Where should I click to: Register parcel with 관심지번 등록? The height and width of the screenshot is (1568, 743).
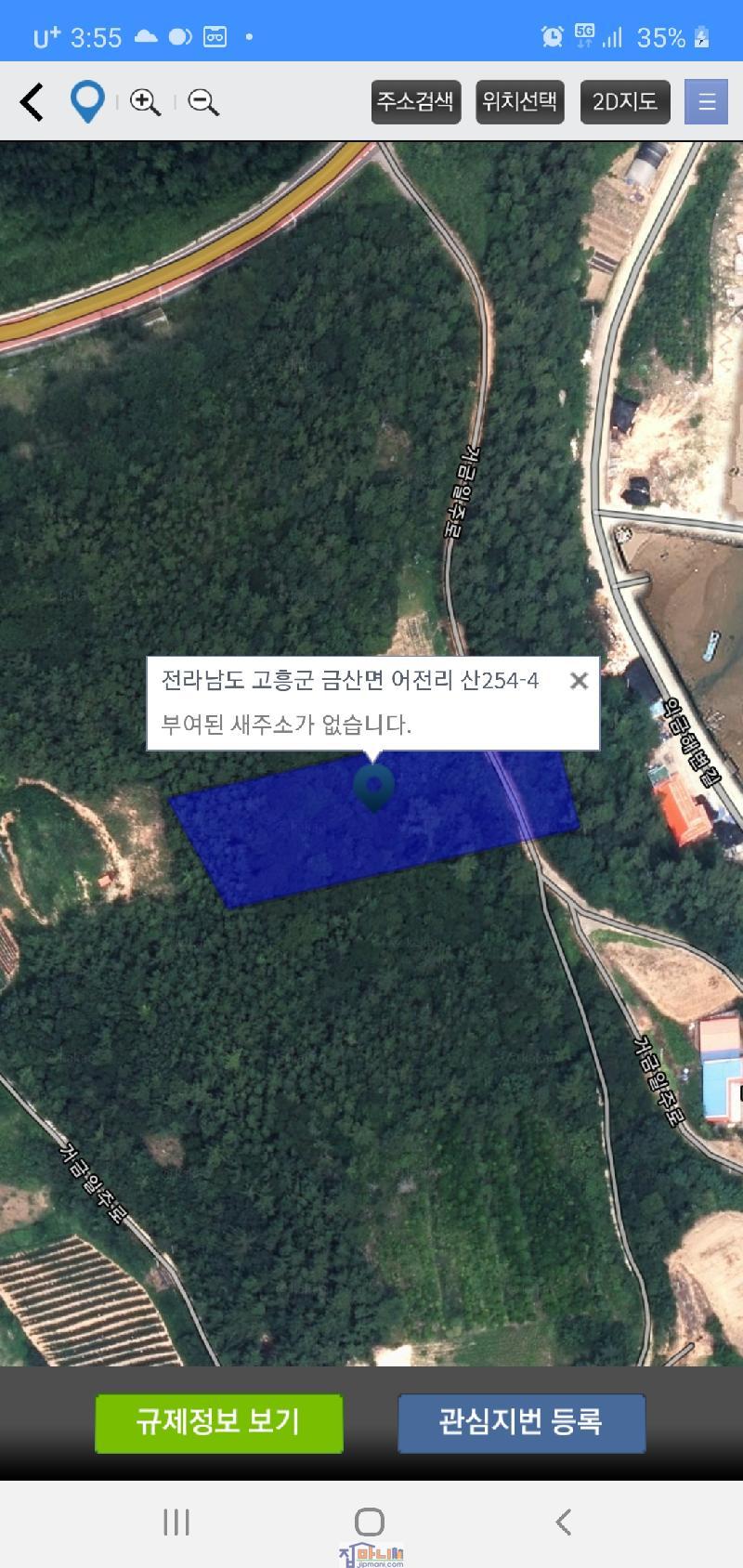click(x=521, y=1422)
